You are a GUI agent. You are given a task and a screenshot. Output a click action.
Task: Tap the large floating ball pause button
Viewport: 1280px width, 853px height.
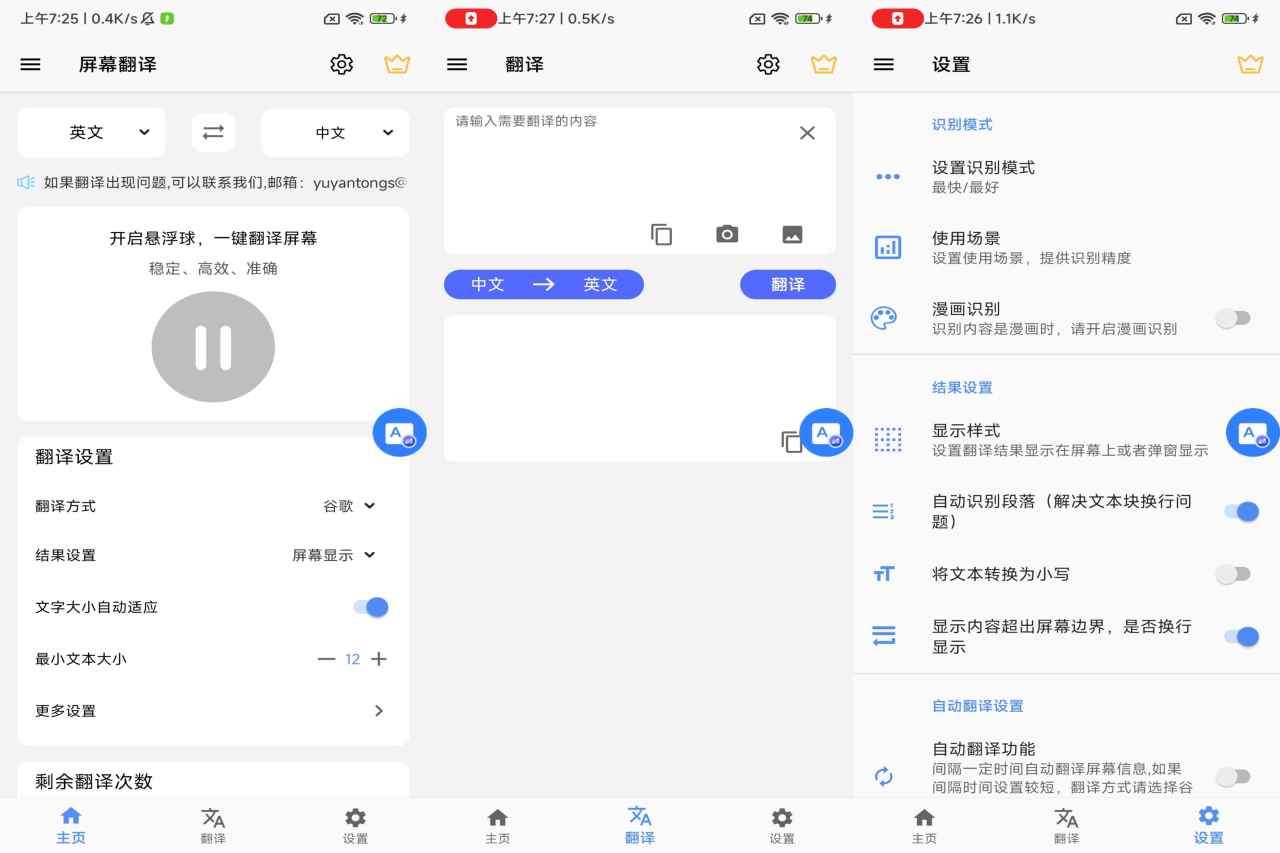click(x=213, y=347)
